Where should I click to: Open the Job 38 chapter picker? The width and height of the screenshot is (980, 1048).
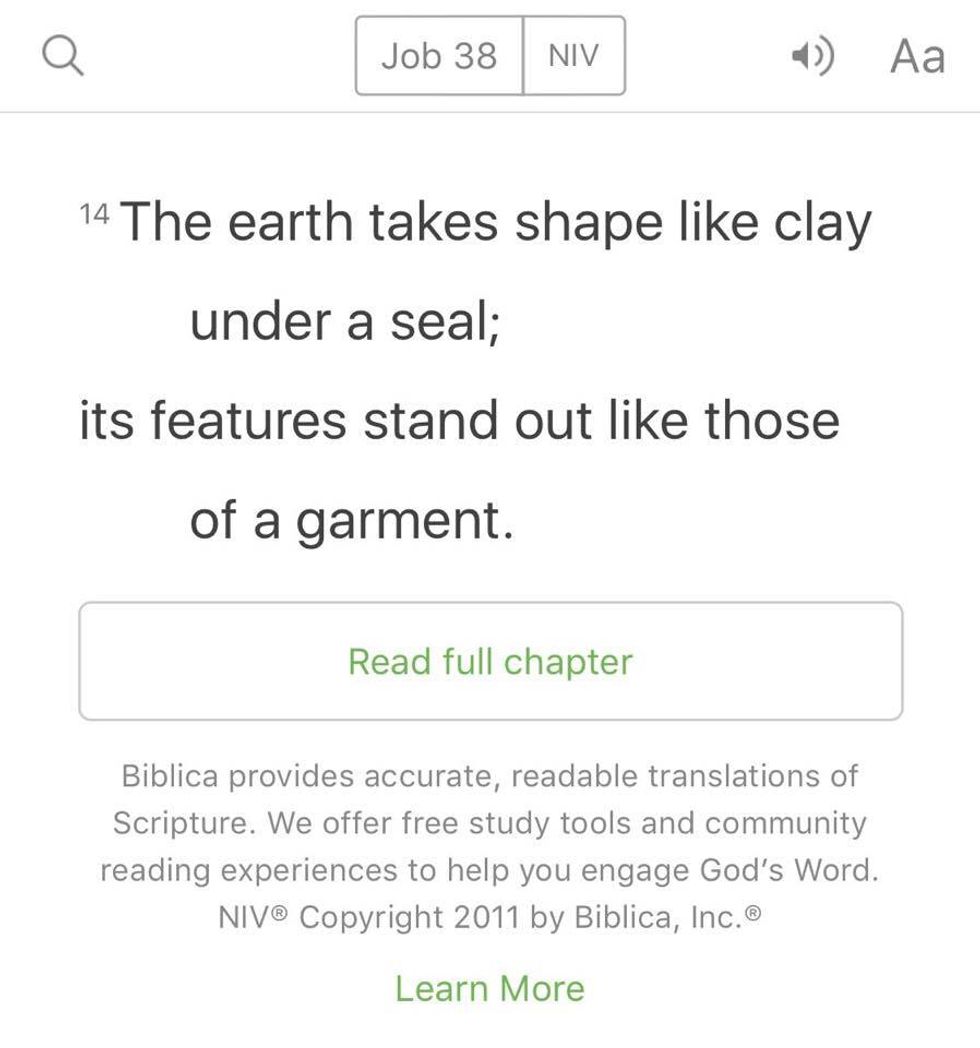[x=439, y=56]
